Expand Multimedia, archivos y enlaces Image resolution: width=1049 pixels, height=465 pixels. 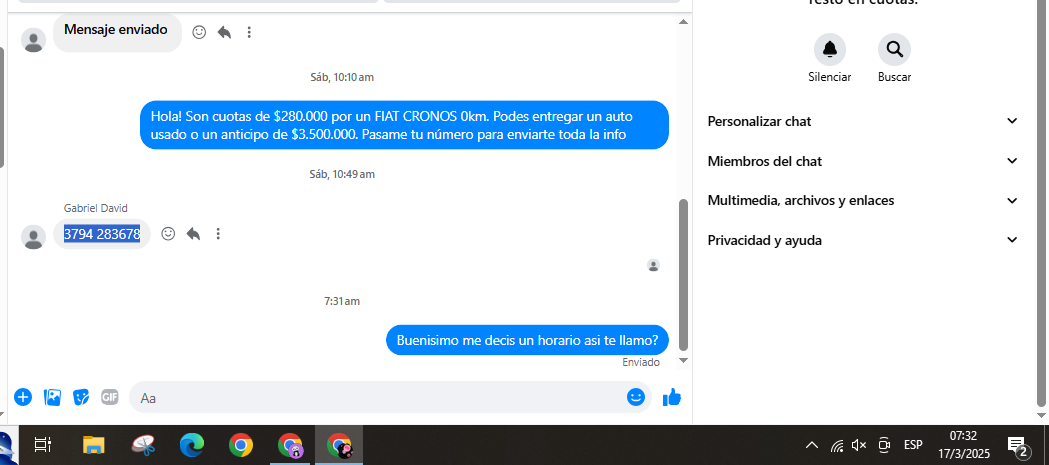862,201
